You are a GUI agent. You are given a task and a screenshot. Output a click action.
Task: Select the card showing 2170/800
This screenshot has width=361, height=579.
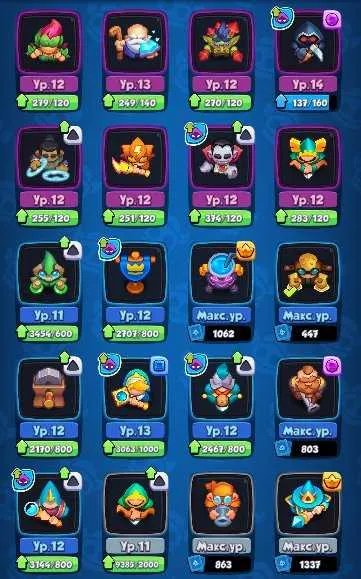click(x=48, y=407)
